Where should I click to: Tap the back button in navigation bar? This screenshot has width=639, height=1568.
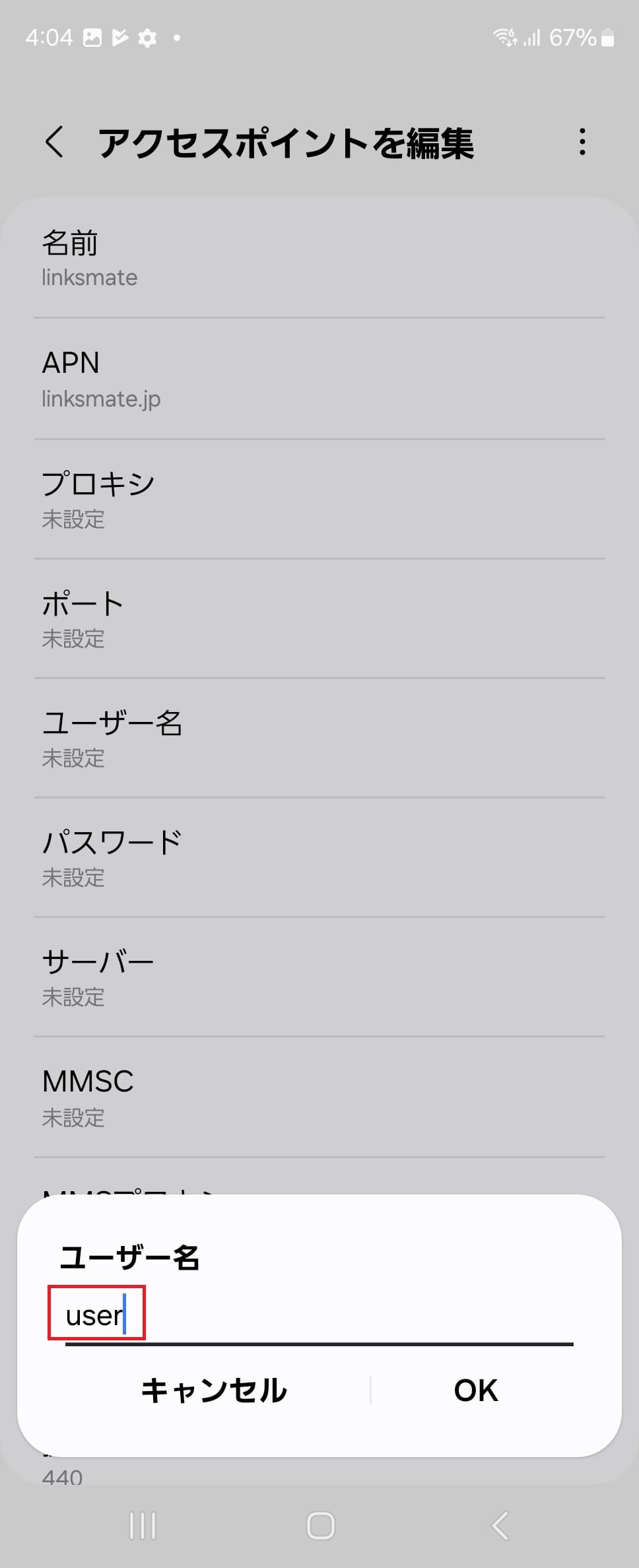click(x=500, y=1525)
